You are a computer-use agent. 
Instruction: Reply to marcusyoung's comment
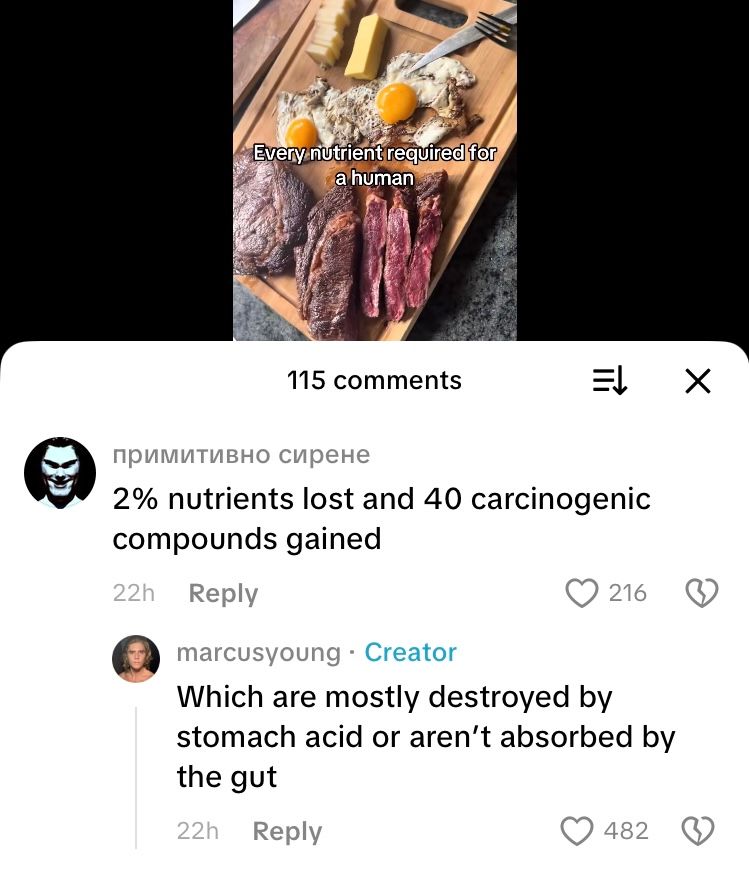click(x=287, y=831)
